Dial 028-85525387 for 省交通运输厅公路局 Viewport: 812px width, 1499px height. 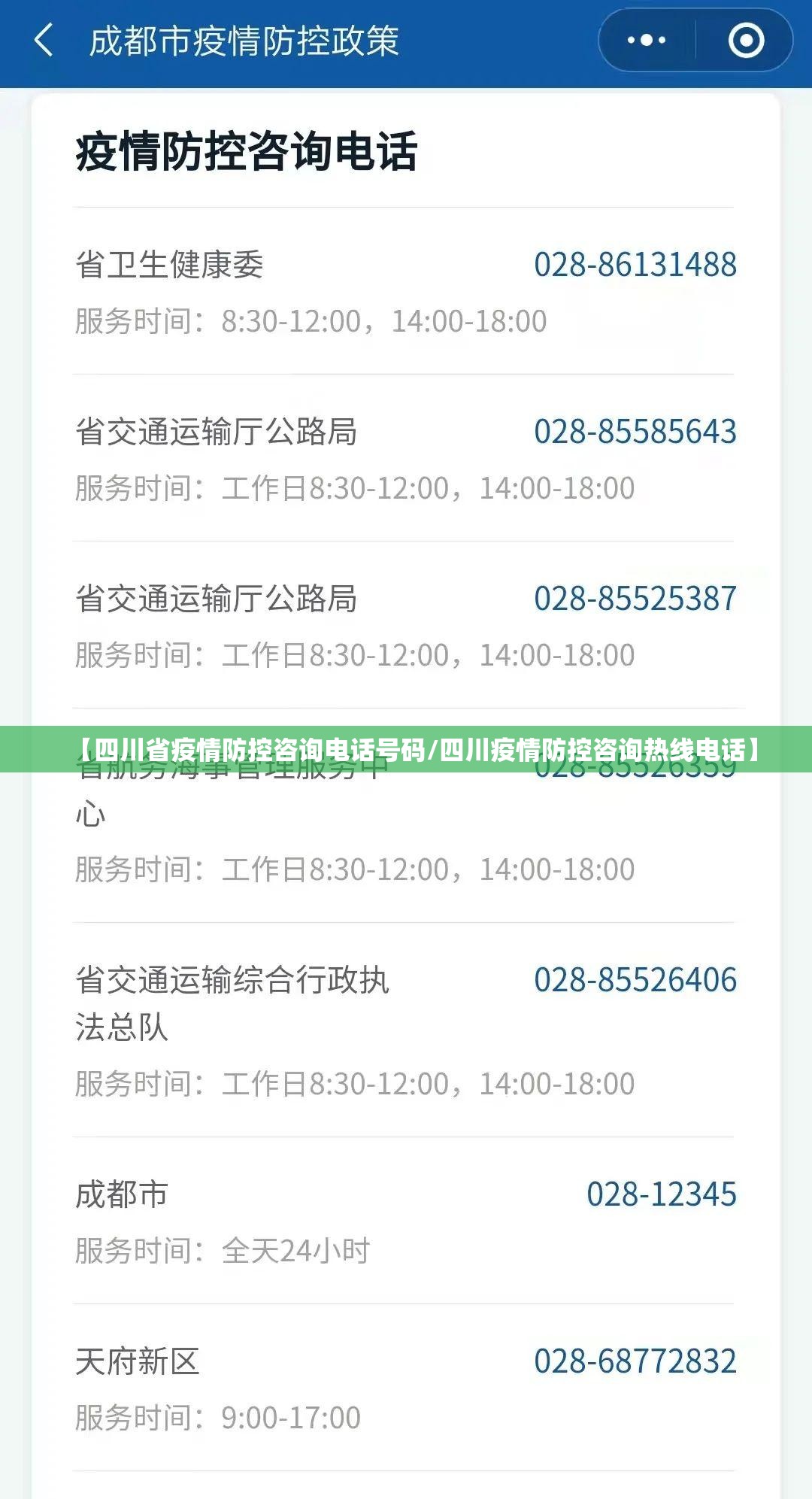635,599
